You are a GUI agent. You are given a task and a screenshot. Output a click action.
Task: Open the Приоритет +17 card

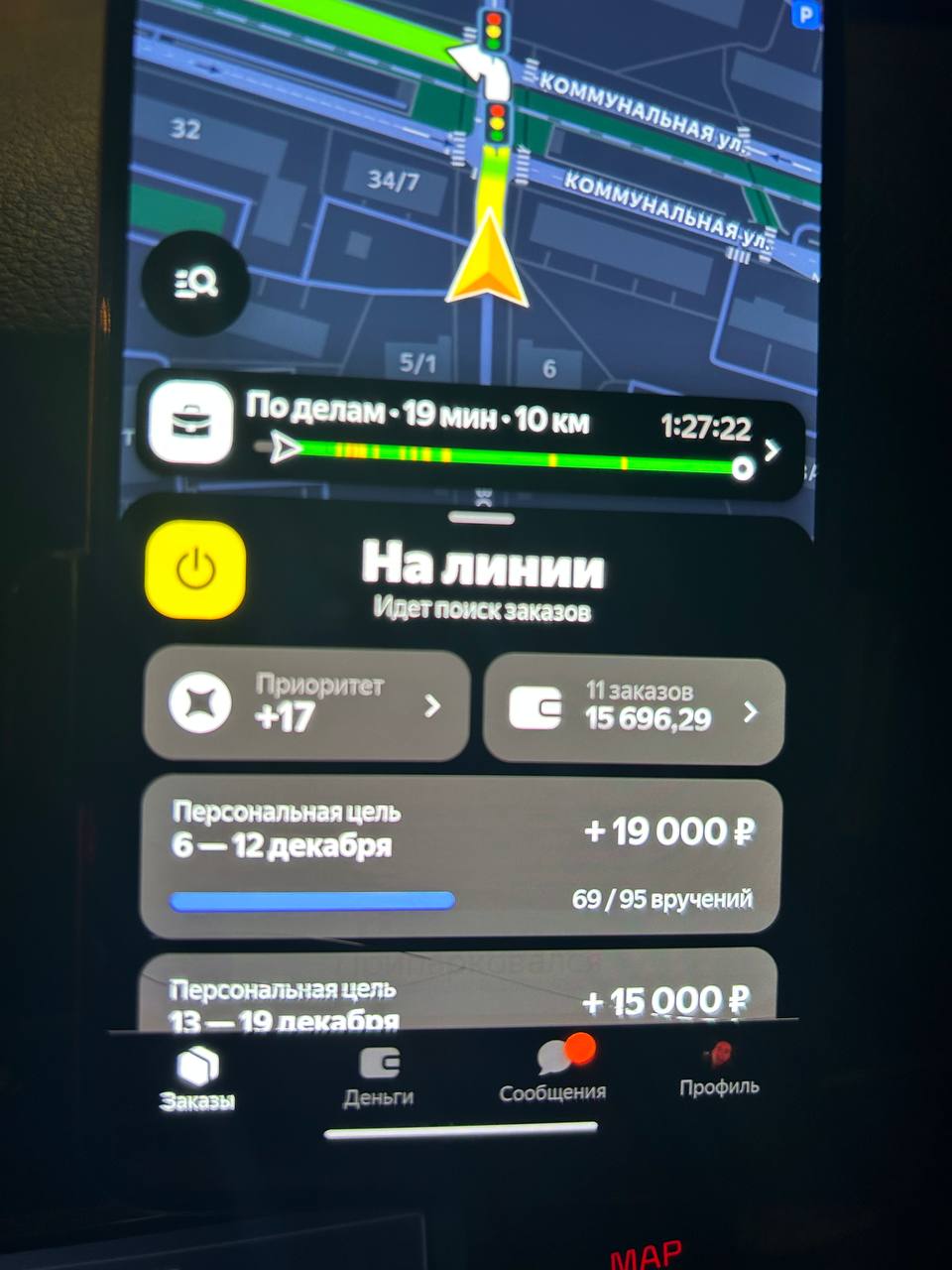305,704
